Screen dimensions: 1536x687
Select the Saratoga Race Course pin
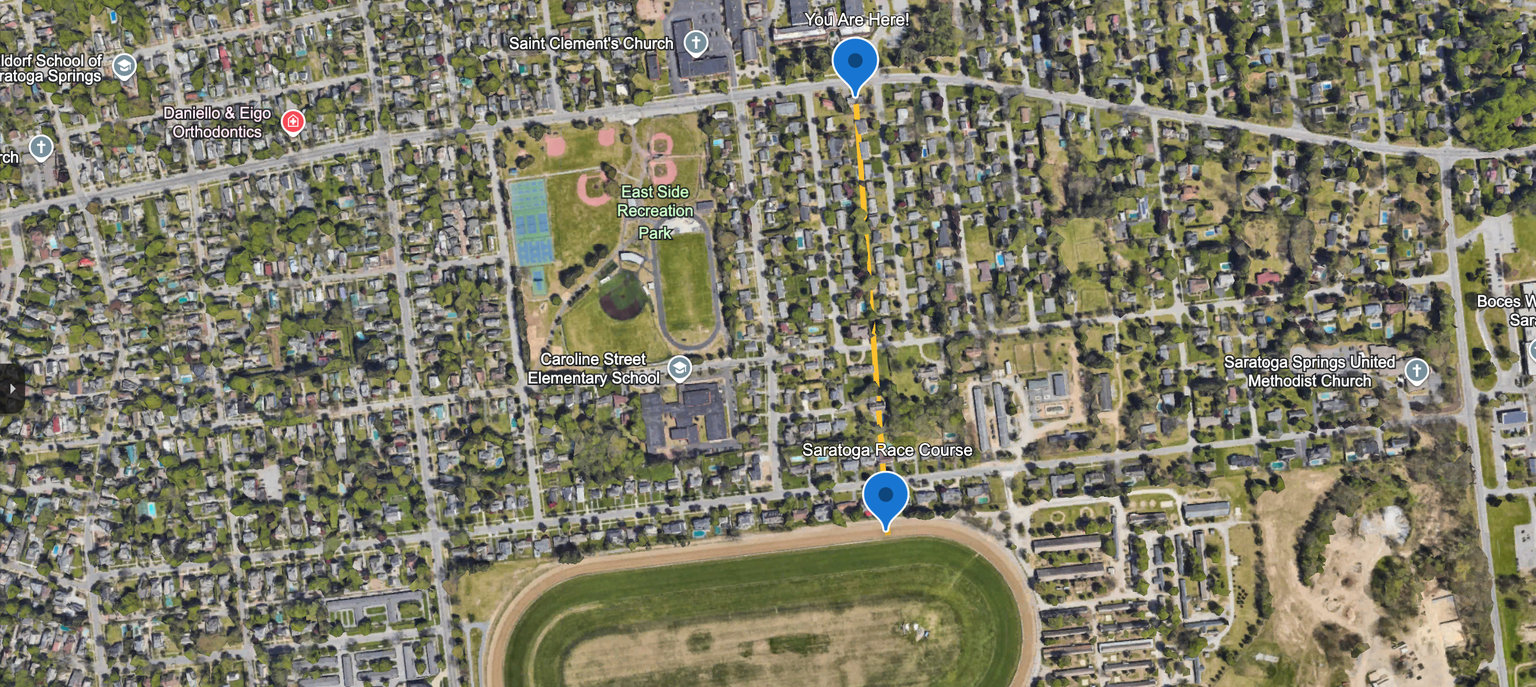click(x=885, y=496)
